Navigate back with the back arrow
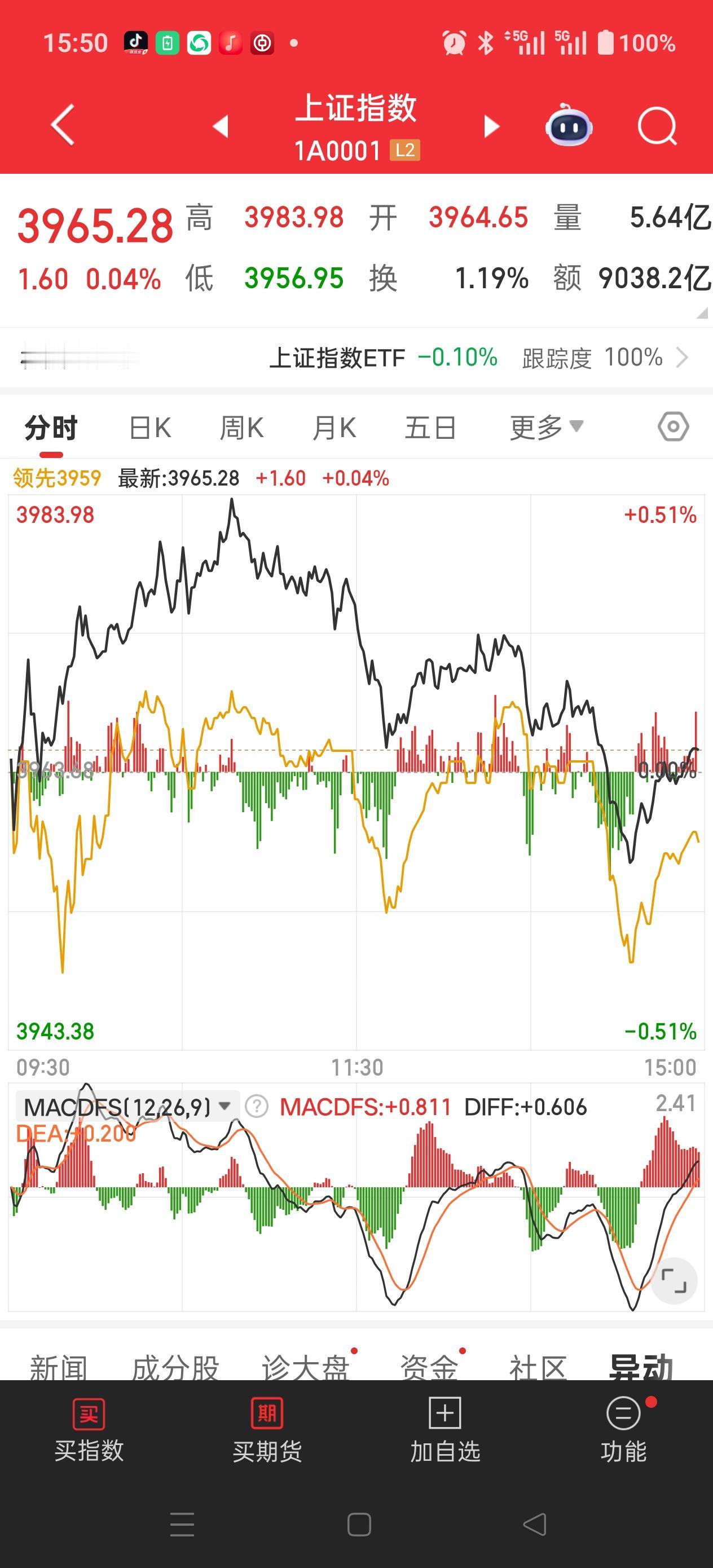Image resolution: width=713 pixels, height=1568 pixels. [x=61, y=125]
